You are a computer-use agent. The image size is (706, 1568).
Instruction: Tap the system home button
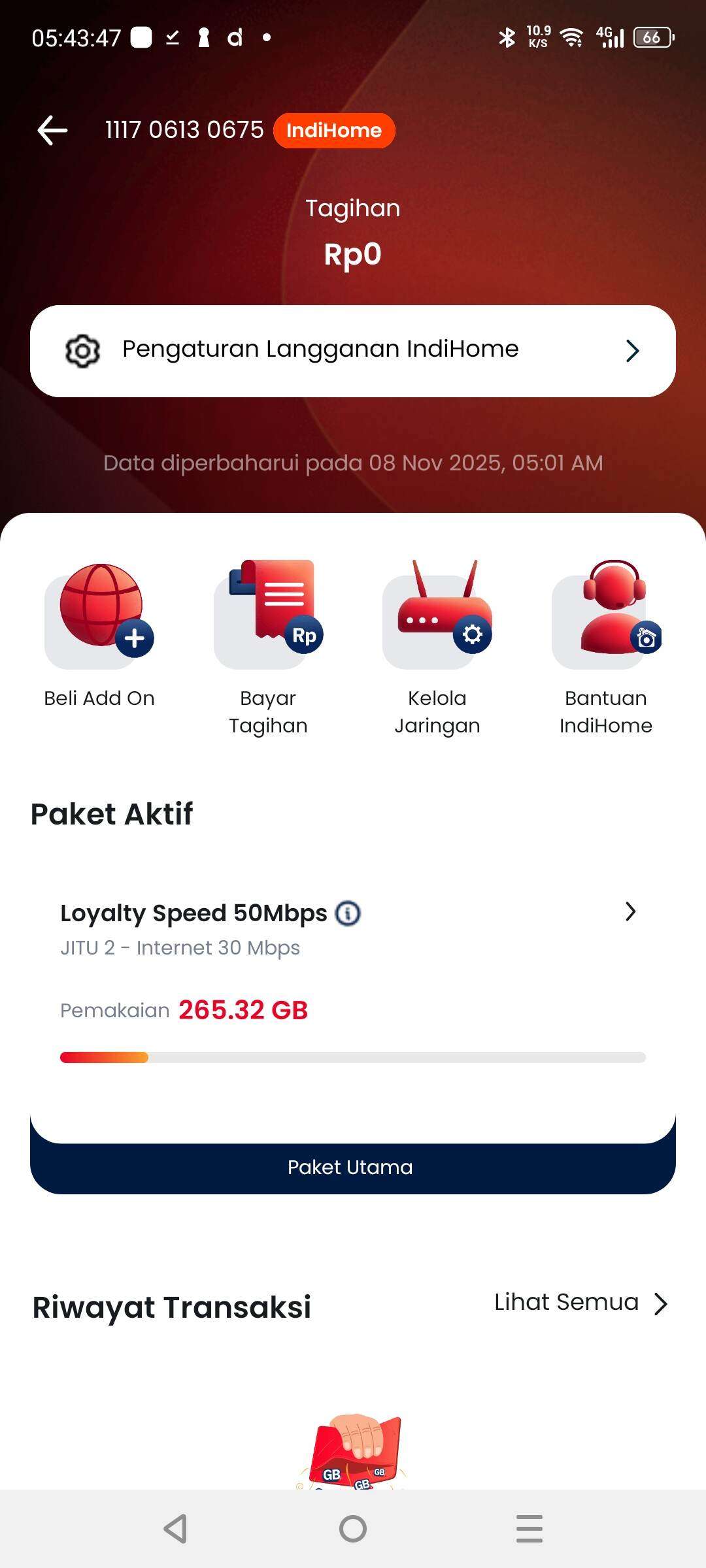353,1529
